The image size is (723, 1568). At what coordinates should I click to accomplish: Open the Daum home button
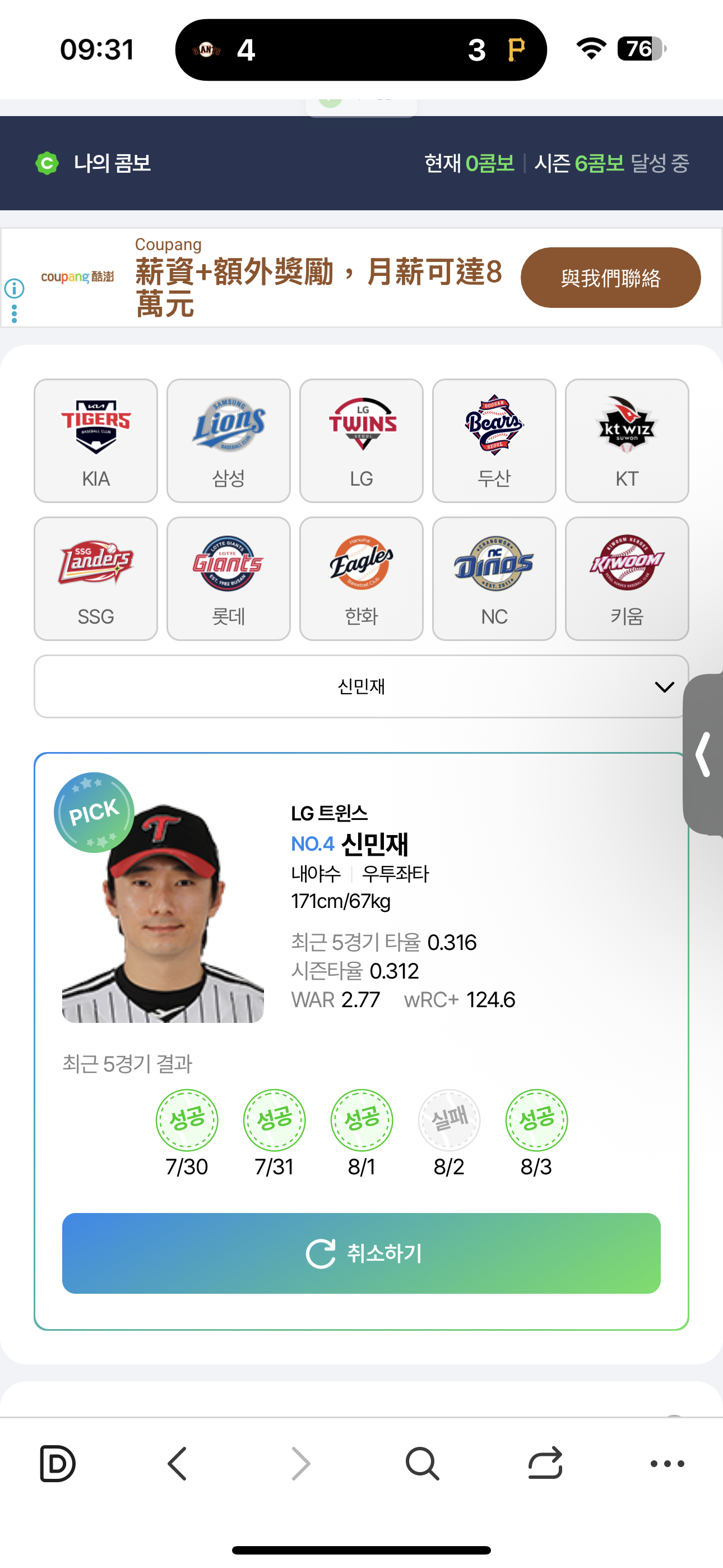(x=57, y=1463)
